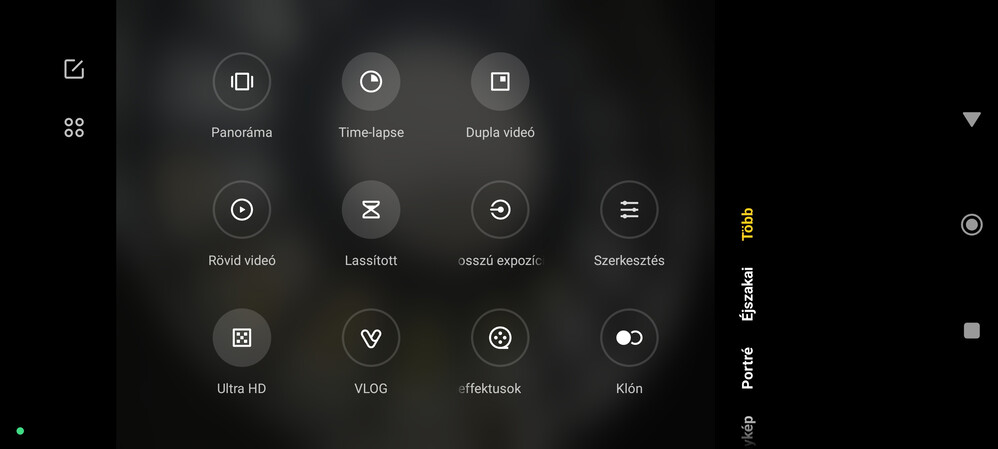Viewport: 998px width, 449px height.
Task: Select Time-lapse mode
Action: tap(371, 82)
